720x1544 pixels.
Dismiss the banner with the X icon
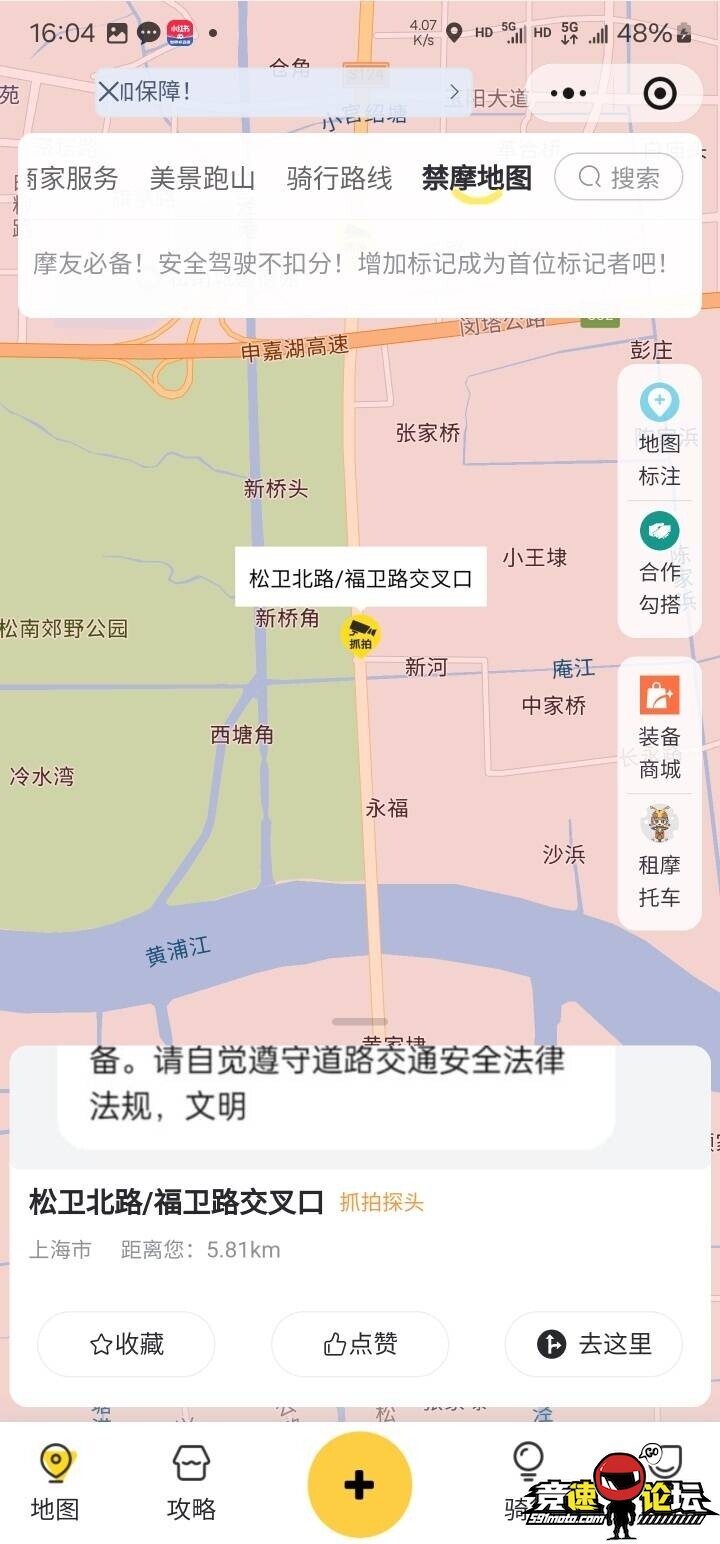pyautogui.click(x=108, y=92)
